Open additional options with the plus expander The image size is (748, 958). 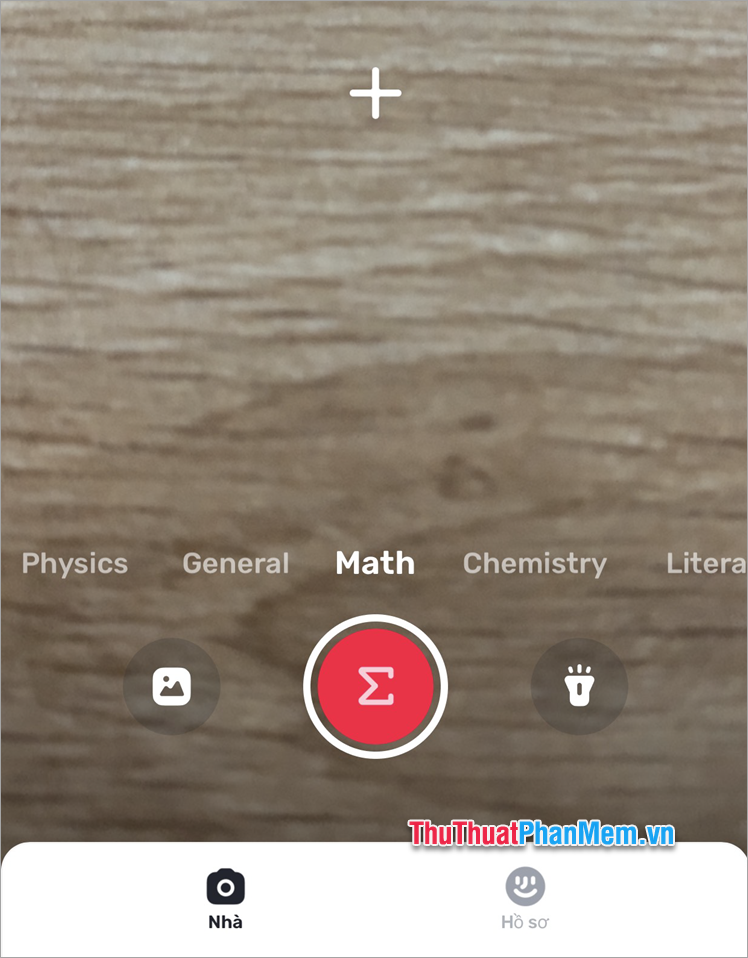(374, 95)
